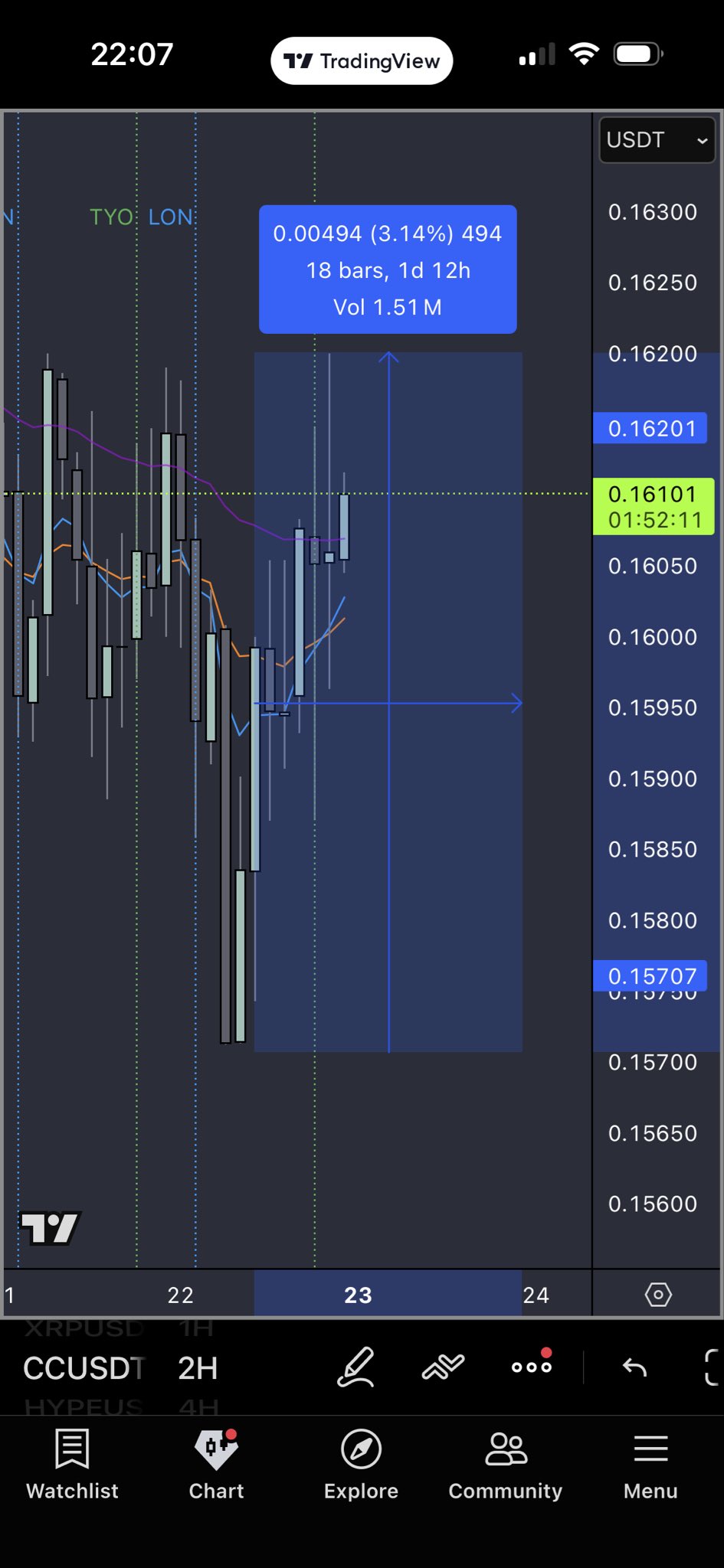Viewport: 724px width, 1568px height.
Task: Tap the TradingView pill at top
Action: (362, 61)
